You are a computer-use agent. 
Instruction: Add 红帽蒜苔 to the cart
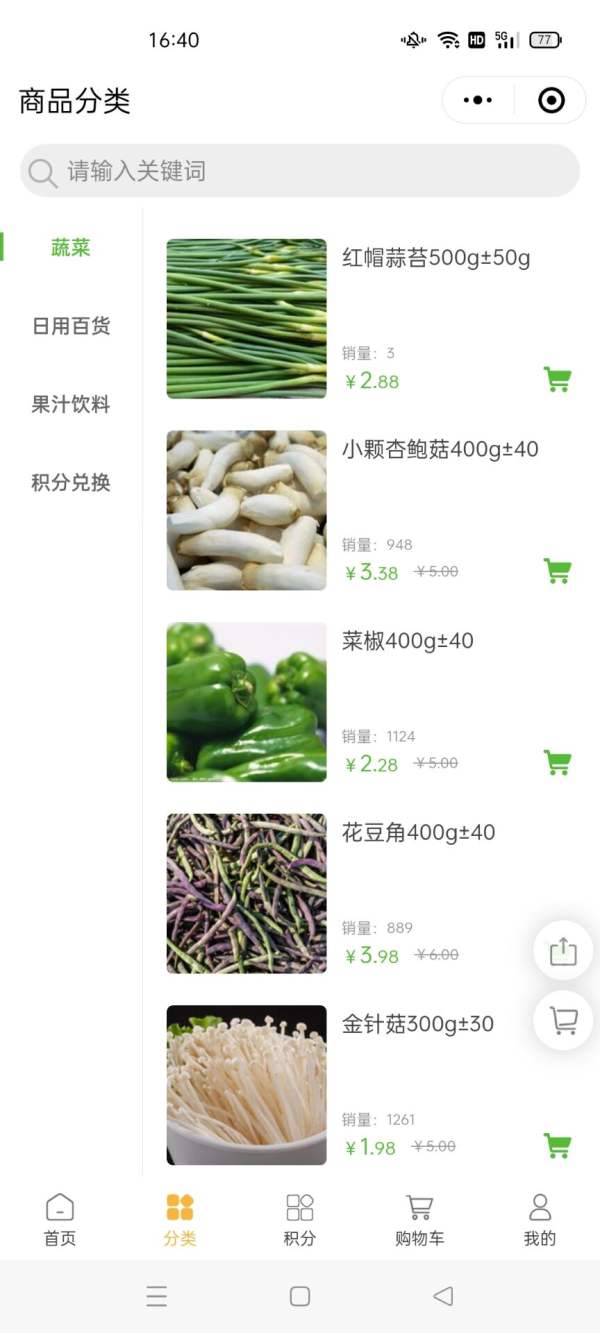(557, 380)
